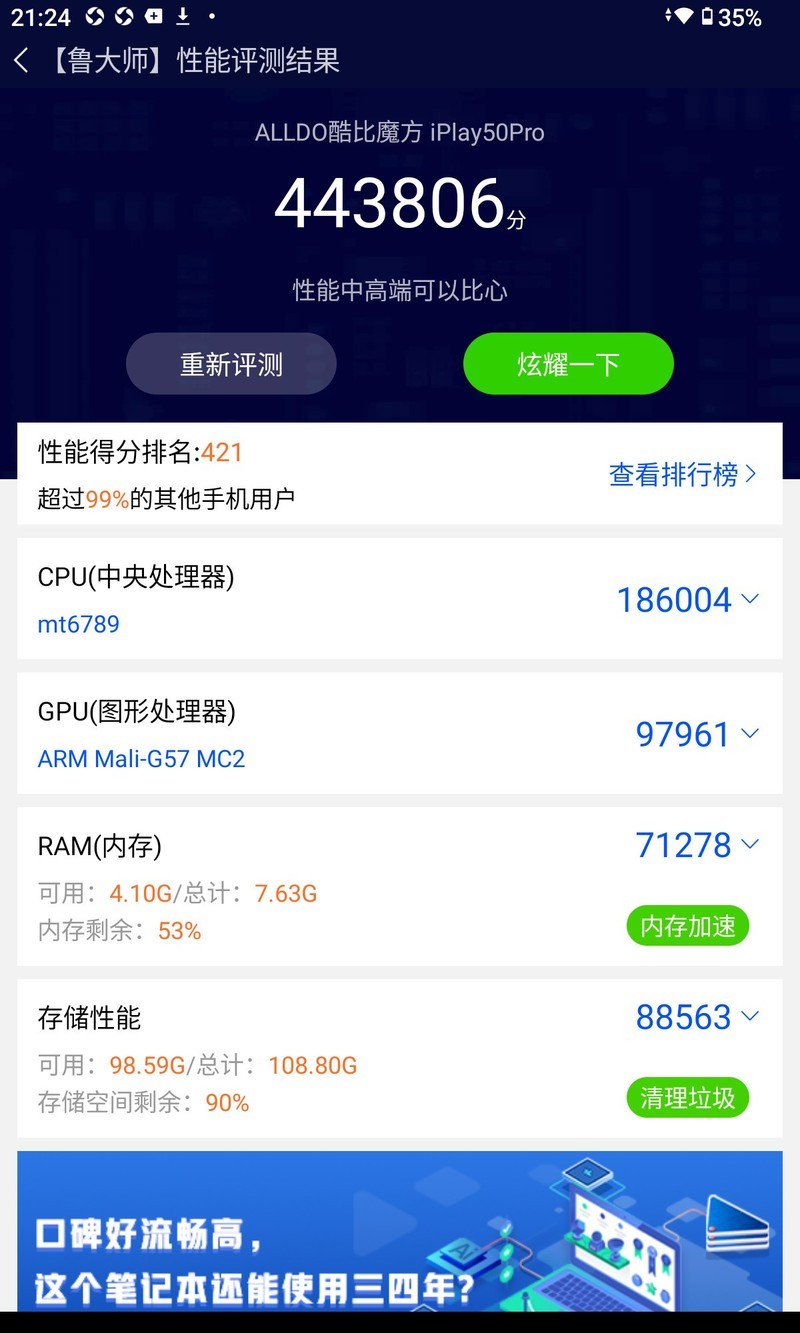Tap the download-complete notification icon
Viewport: 800px width, 1333px height.
(182, 15)
